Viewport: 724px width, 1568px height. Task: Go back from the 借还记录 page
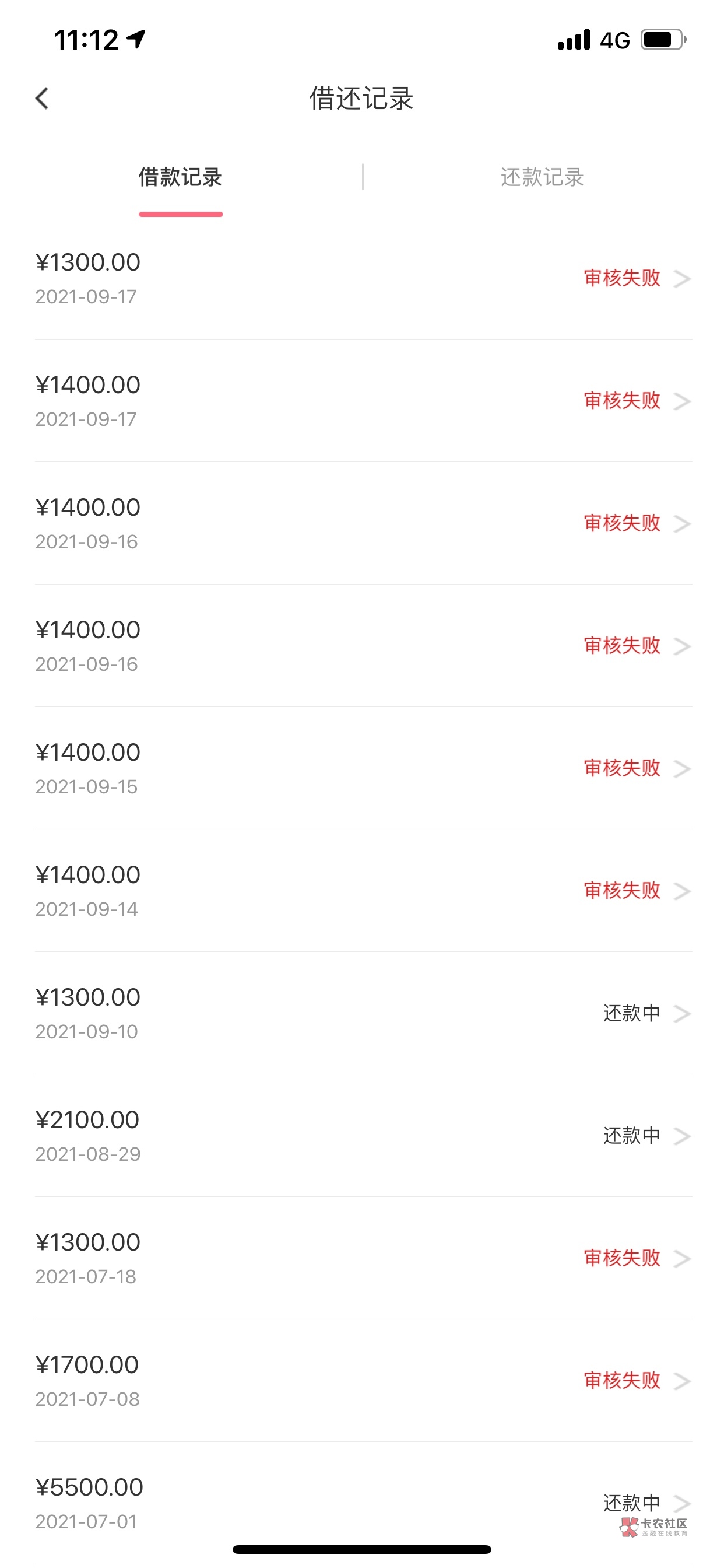pyautogui.click(x=42, y=99)
